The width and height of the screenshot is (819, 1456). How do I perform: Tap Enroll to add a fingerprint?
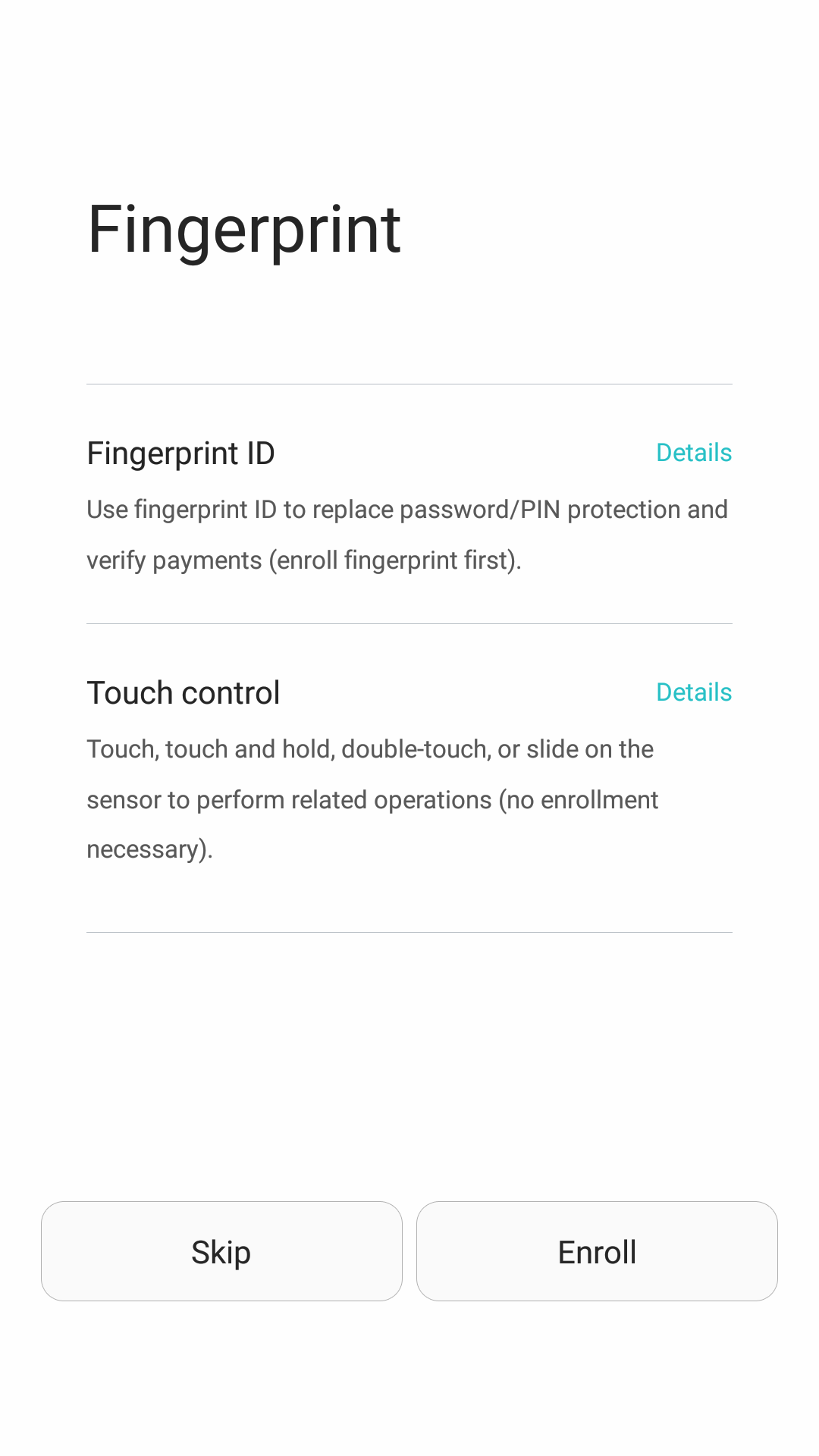pyautogui.click(x=597, y=1251)
